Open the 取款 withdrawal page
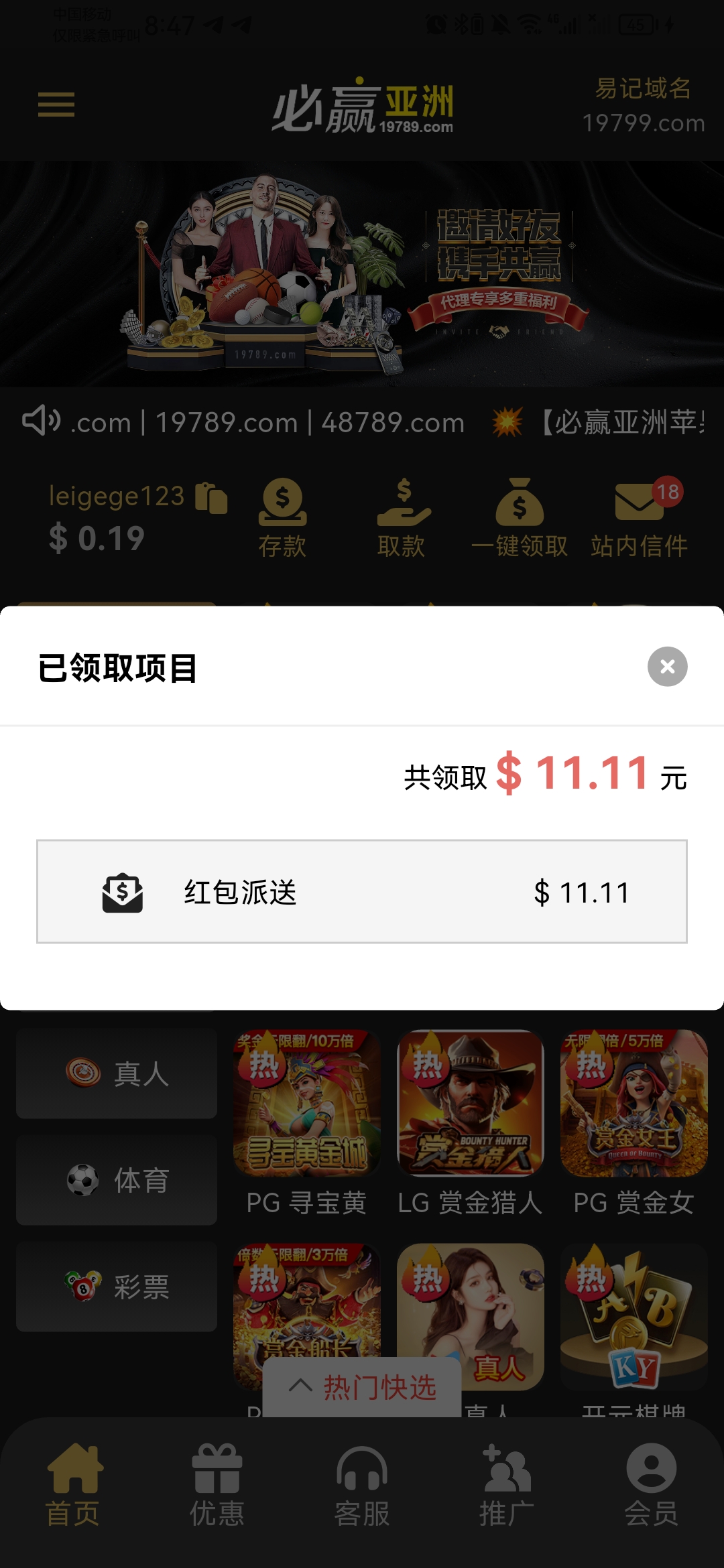The image size is (724, 1568). (402, 518)
